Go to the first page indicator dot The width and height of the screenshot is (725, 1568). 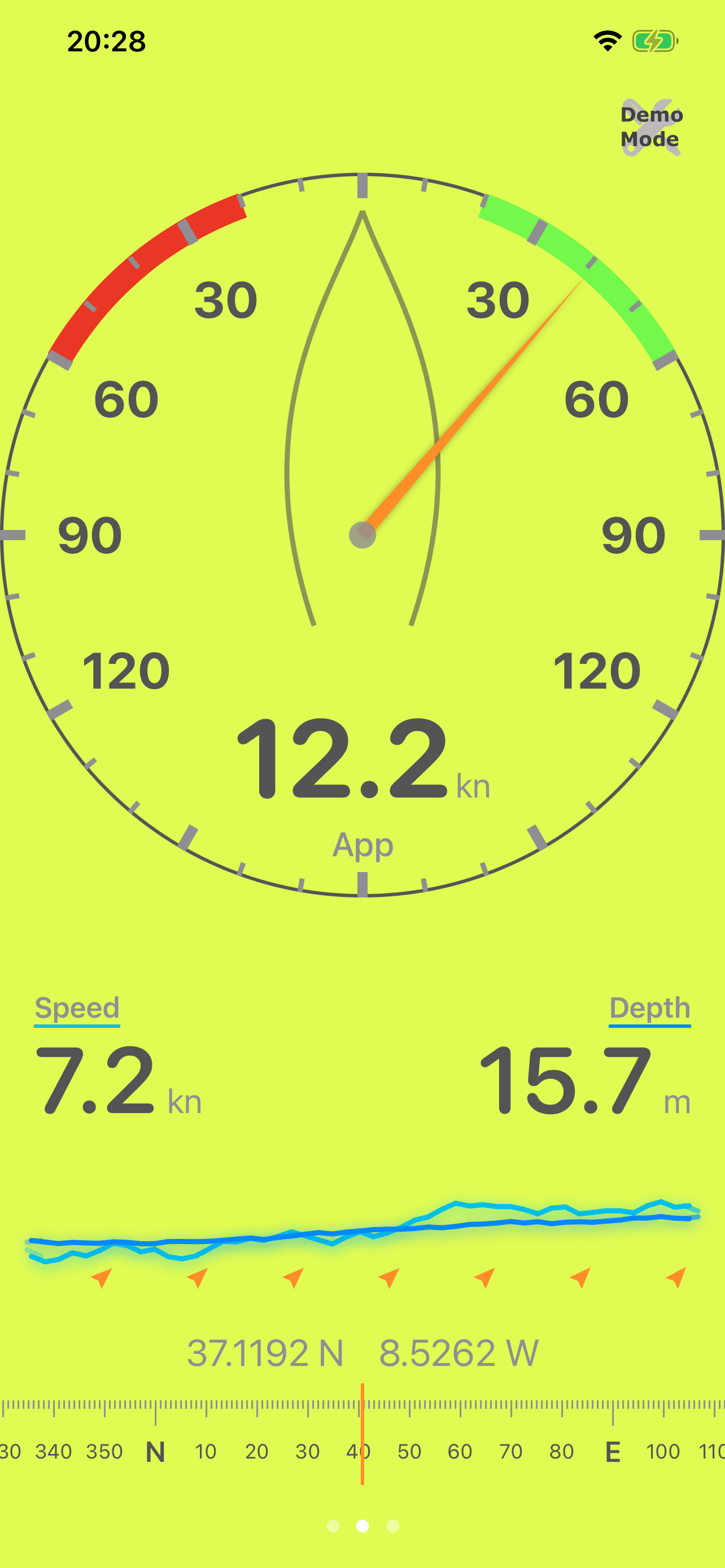333,1526
